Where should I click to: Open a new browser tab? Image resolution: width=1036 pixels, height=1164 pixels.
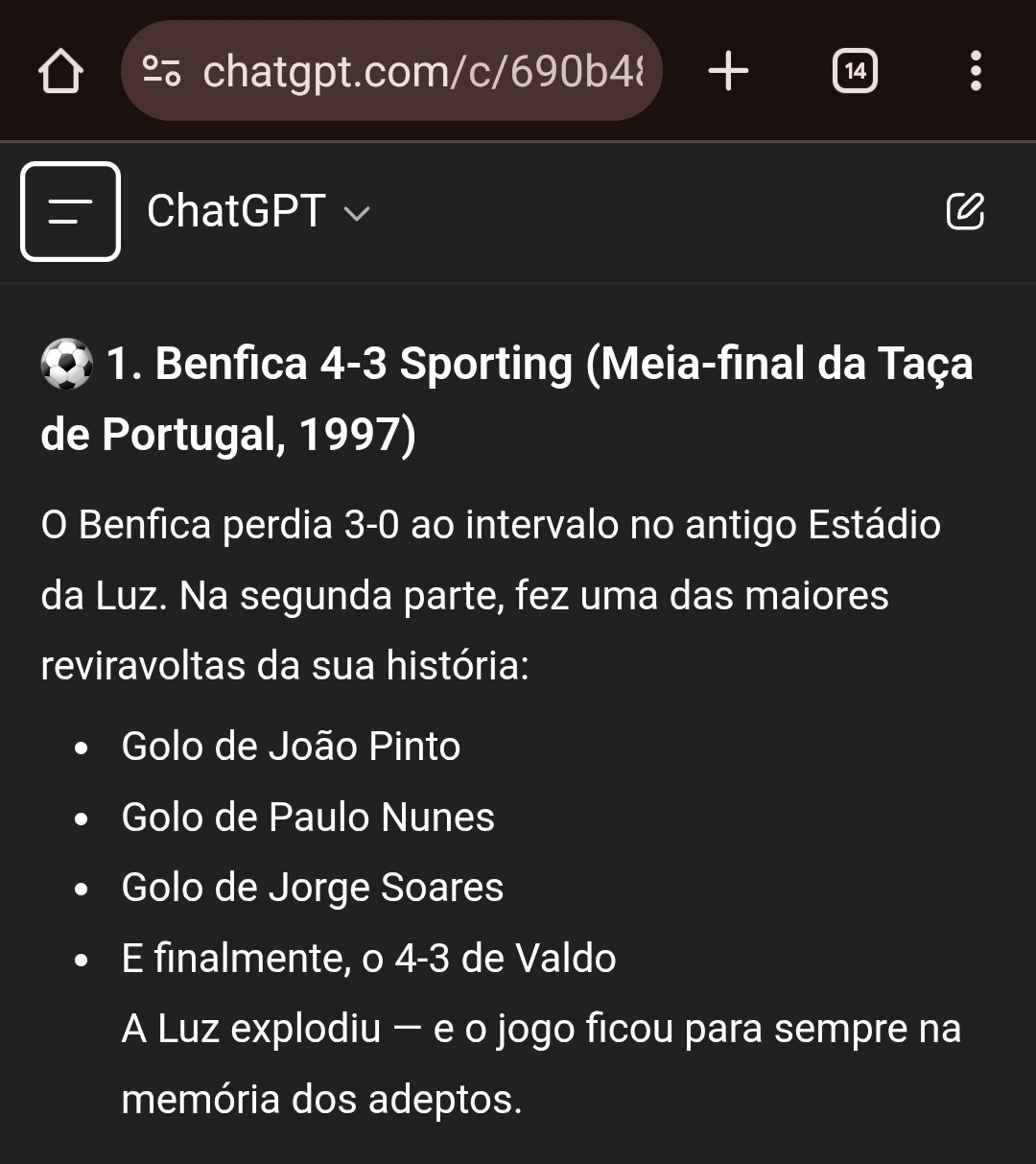click(728, 71)
